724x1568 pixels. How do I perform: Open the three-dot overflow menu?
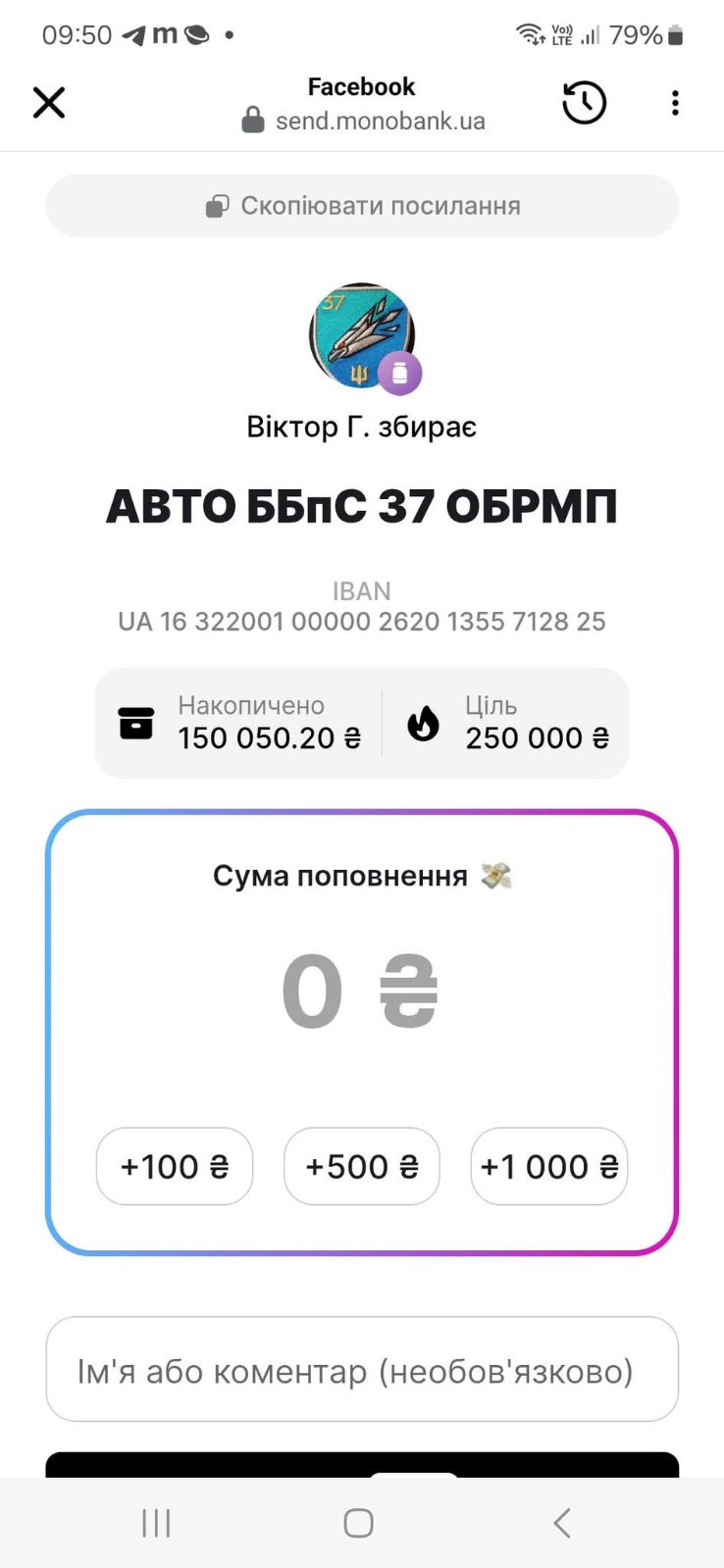click(x=675, y=103)
